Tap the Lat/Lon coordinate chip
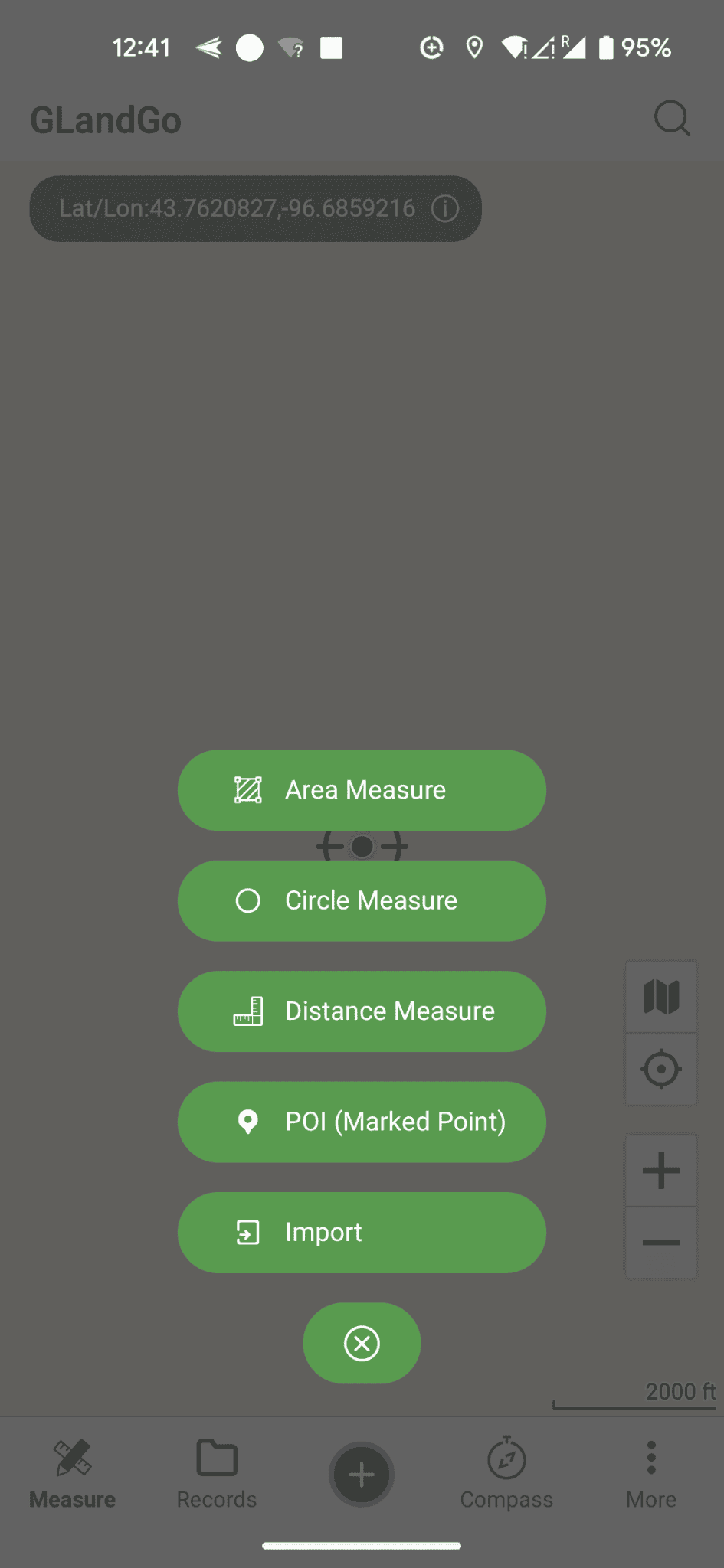 [x=238, y=208]
